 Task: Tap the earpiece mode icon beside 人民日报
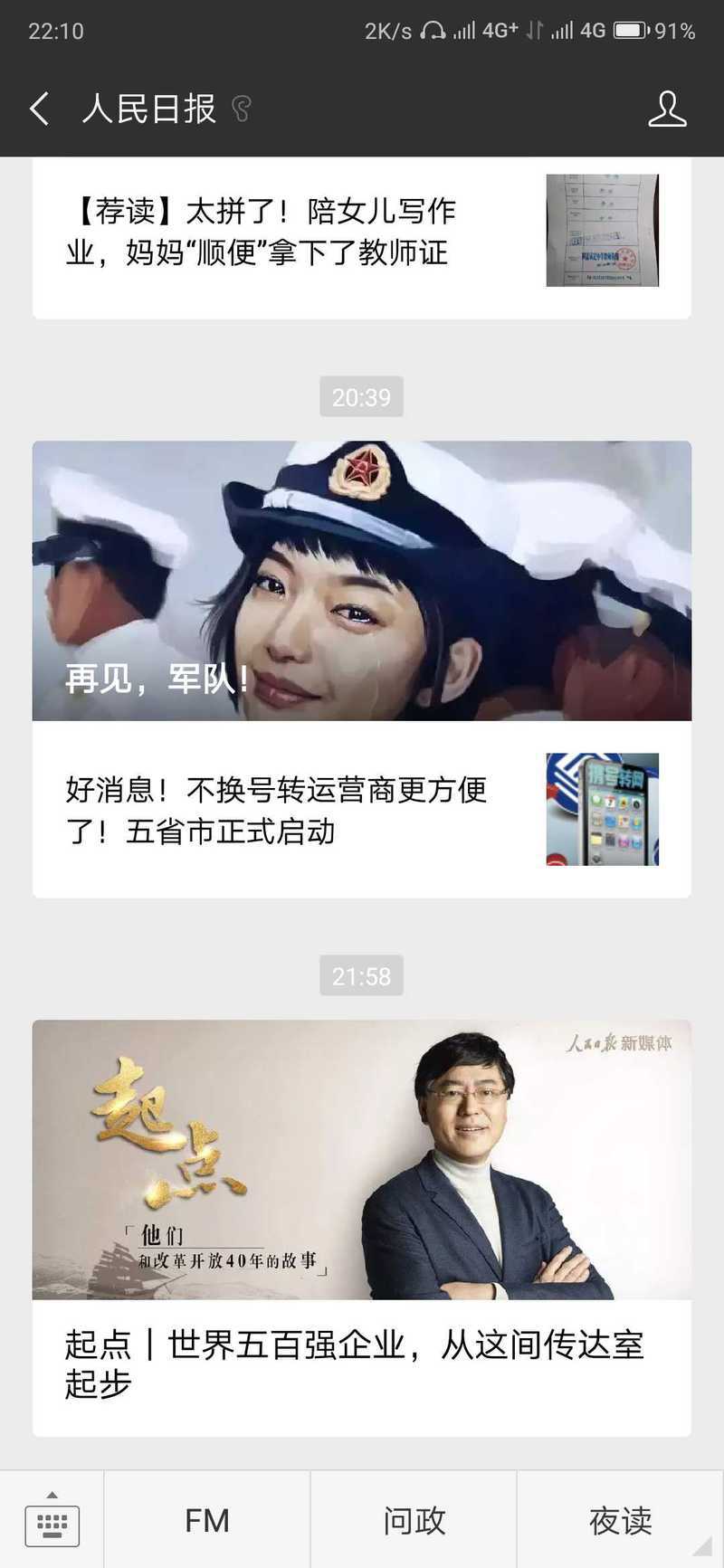point(241,110)
